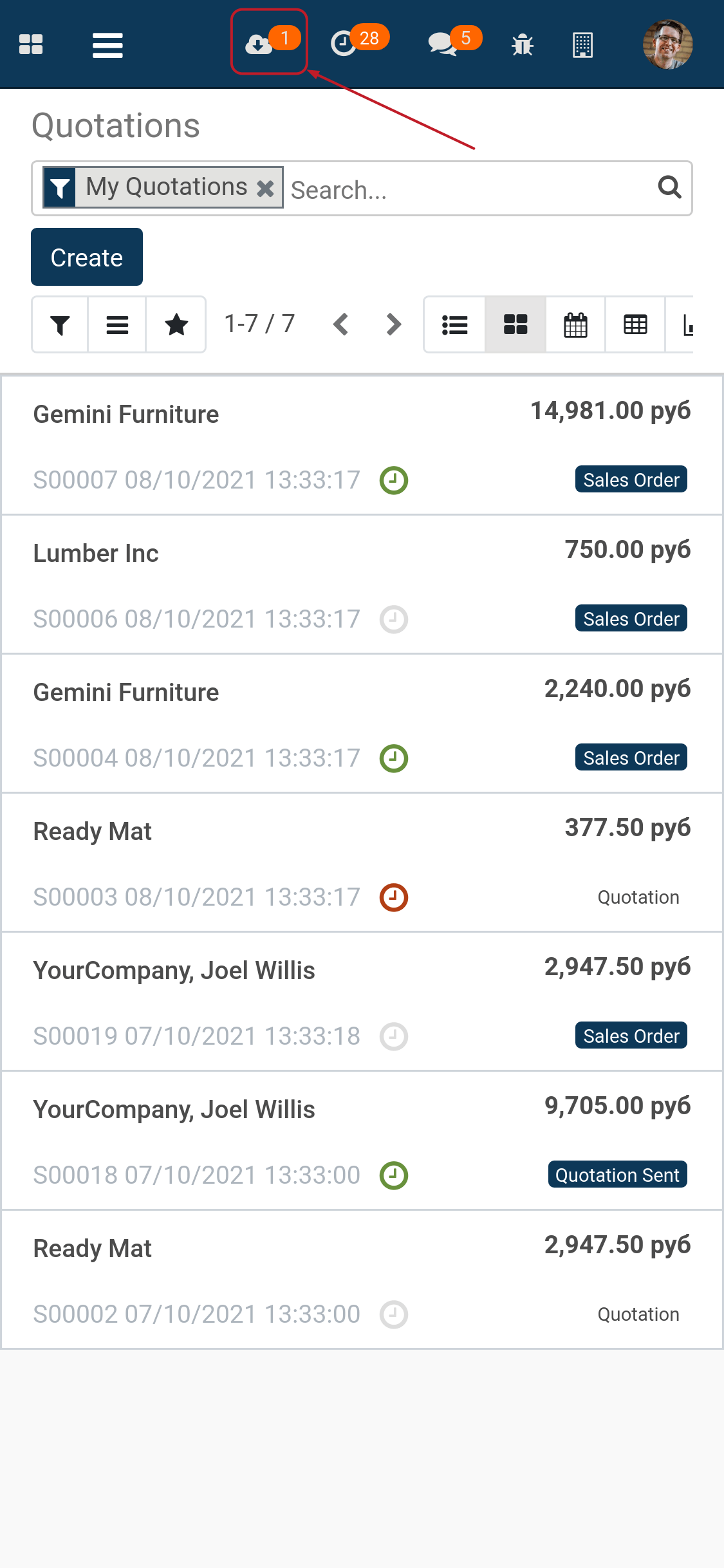Open the user profile avatar

pyautogui.click(x=667, y=44)
